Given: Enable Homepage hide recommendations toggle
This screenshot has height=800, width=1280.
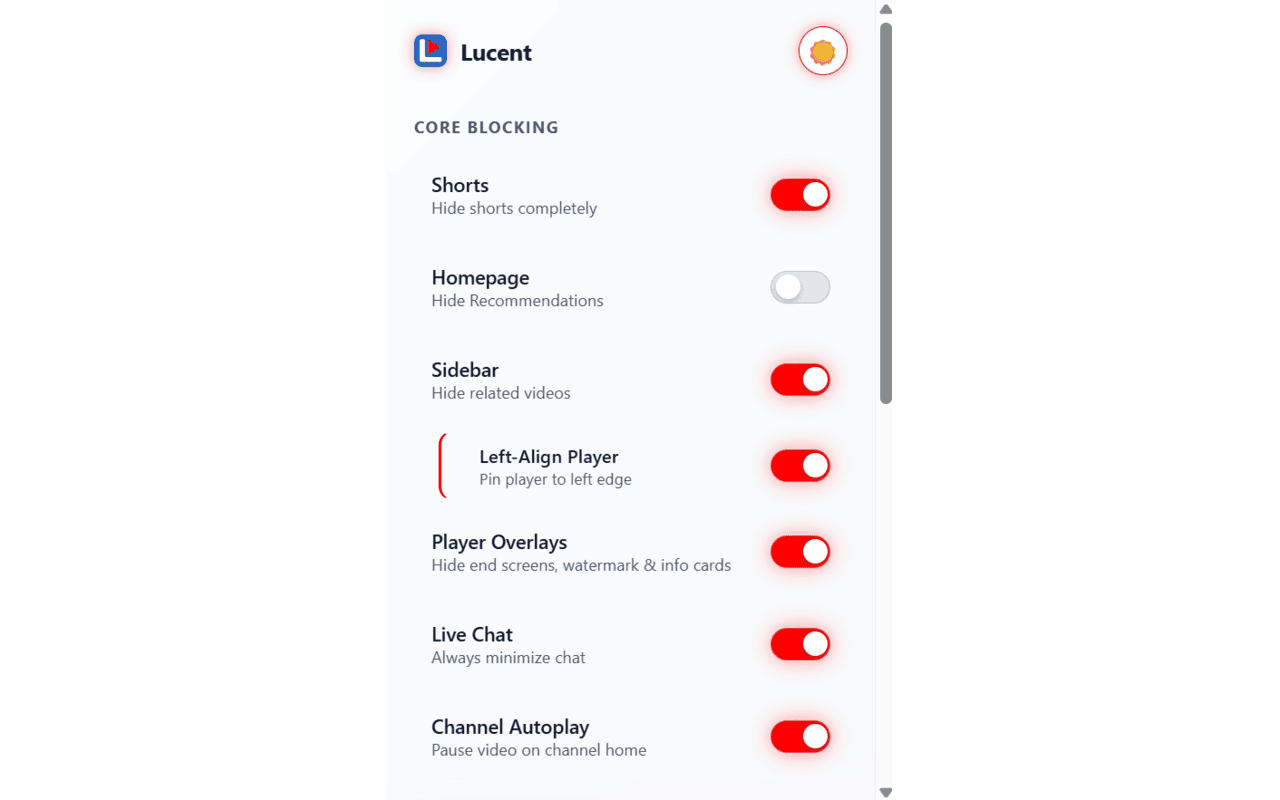Looking at the screenshot, I should pos(800,288).
